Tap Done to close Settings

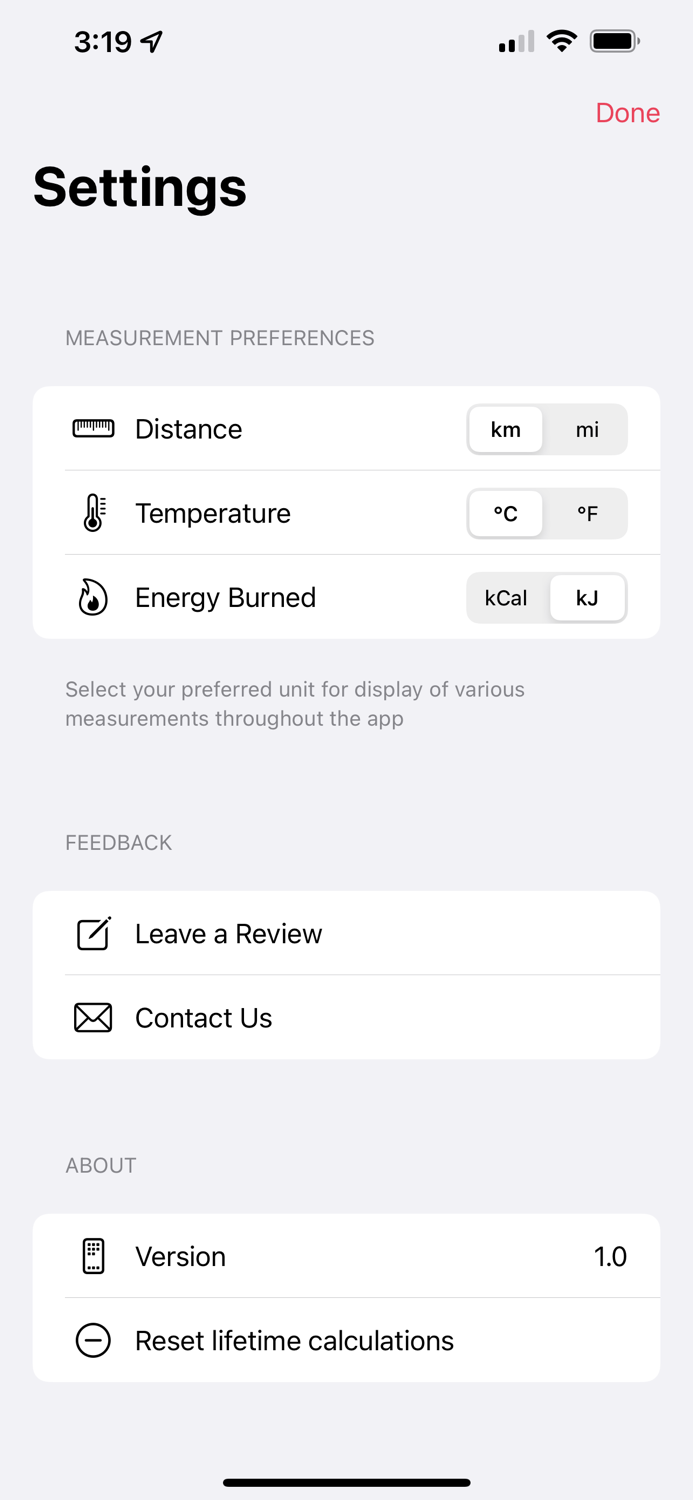click(x=627, y=113)
